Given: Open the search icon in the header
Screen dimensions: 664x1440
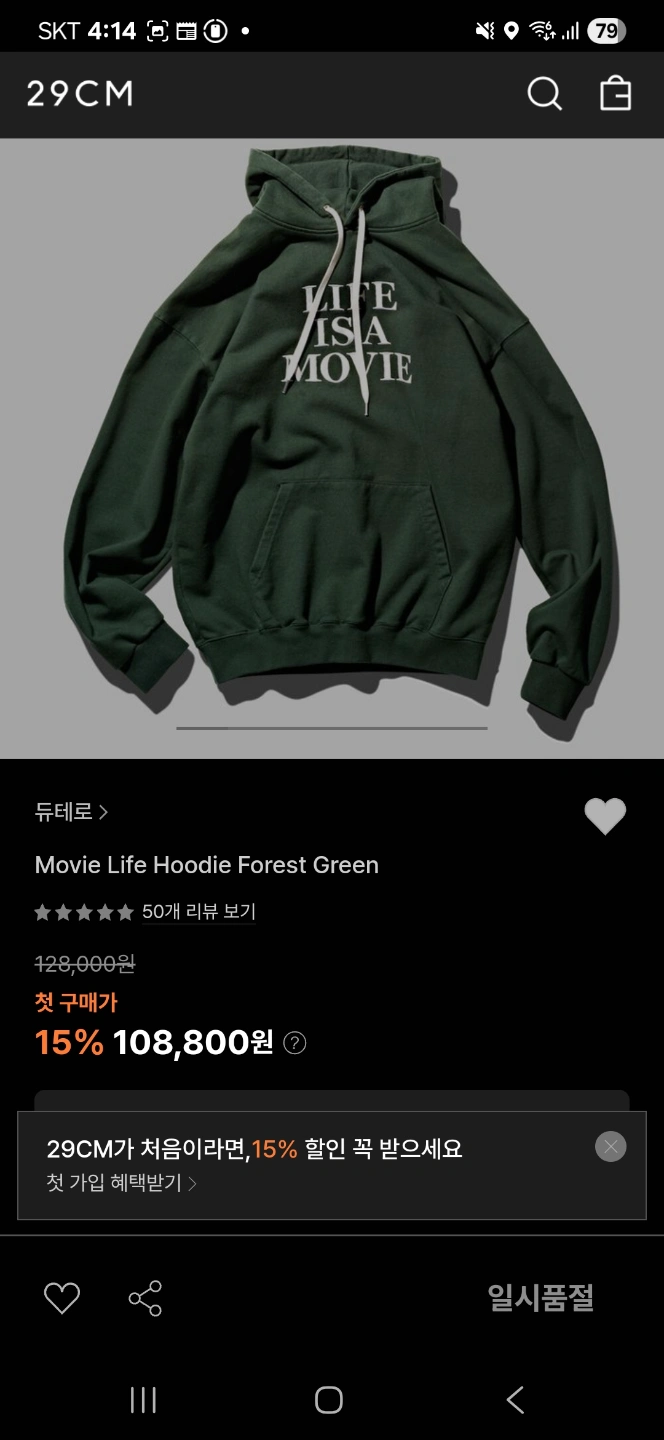Looking at the screenshot, I should [545, 94].
